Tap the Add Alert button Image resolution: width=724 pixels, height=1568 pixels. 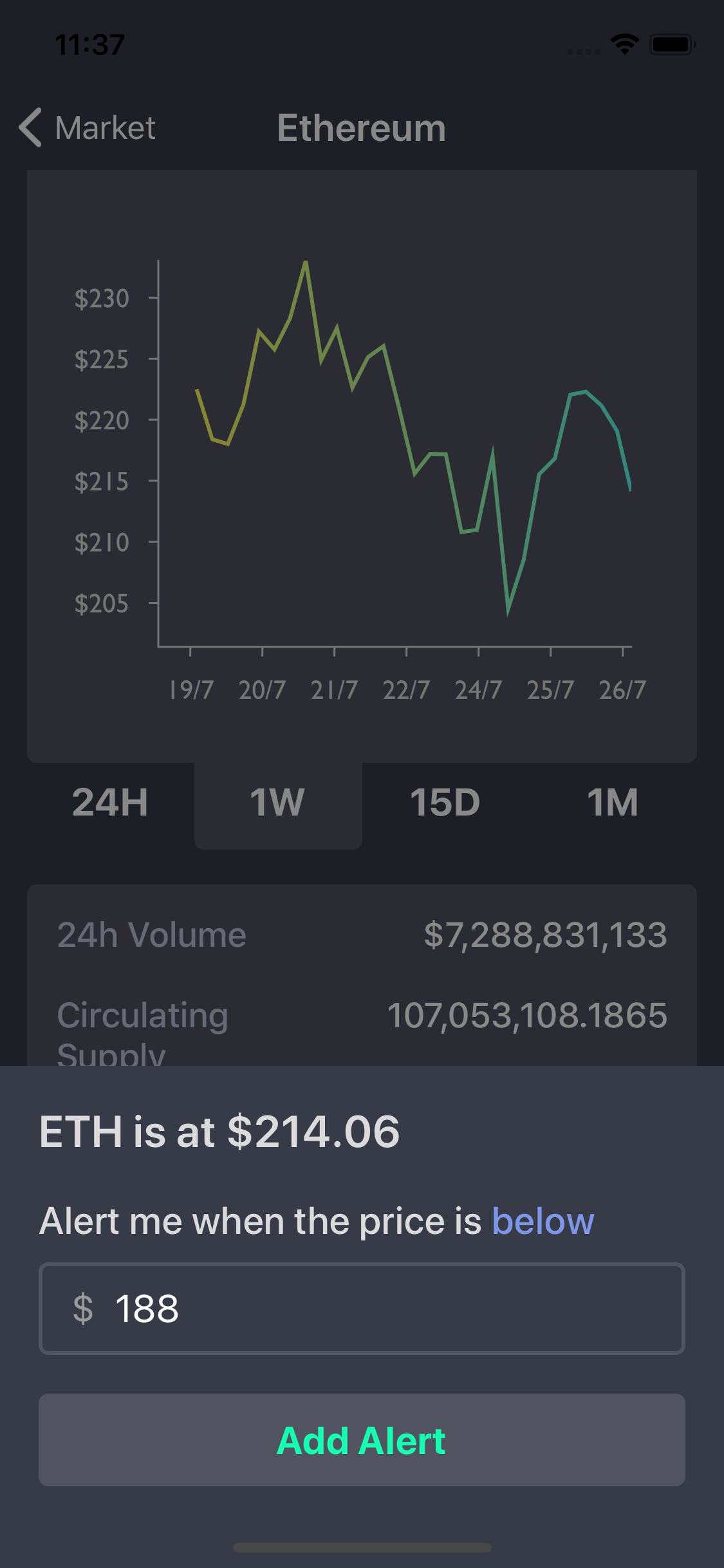click(362, 1440)
